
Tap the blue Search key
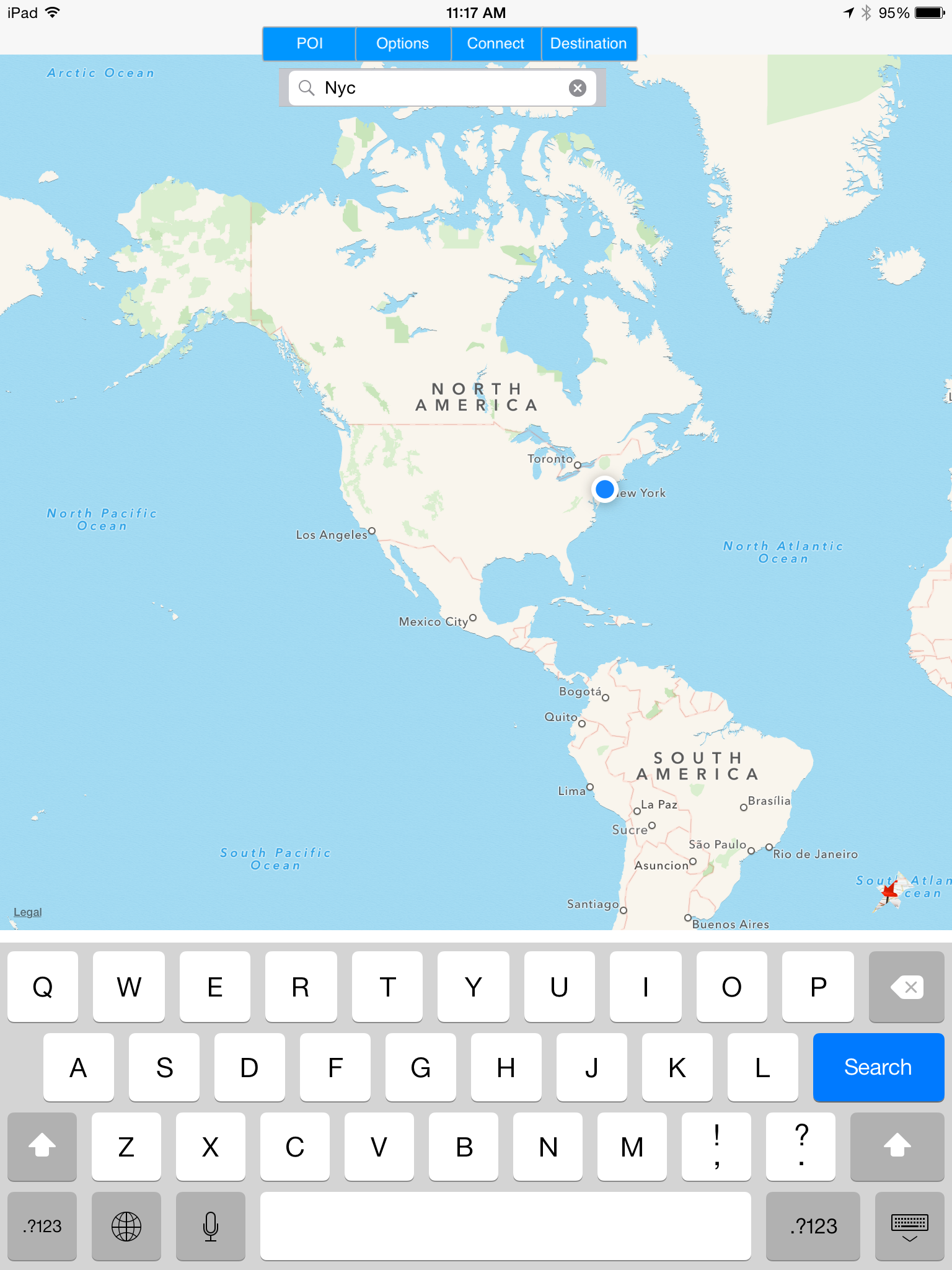(878, 1067)
